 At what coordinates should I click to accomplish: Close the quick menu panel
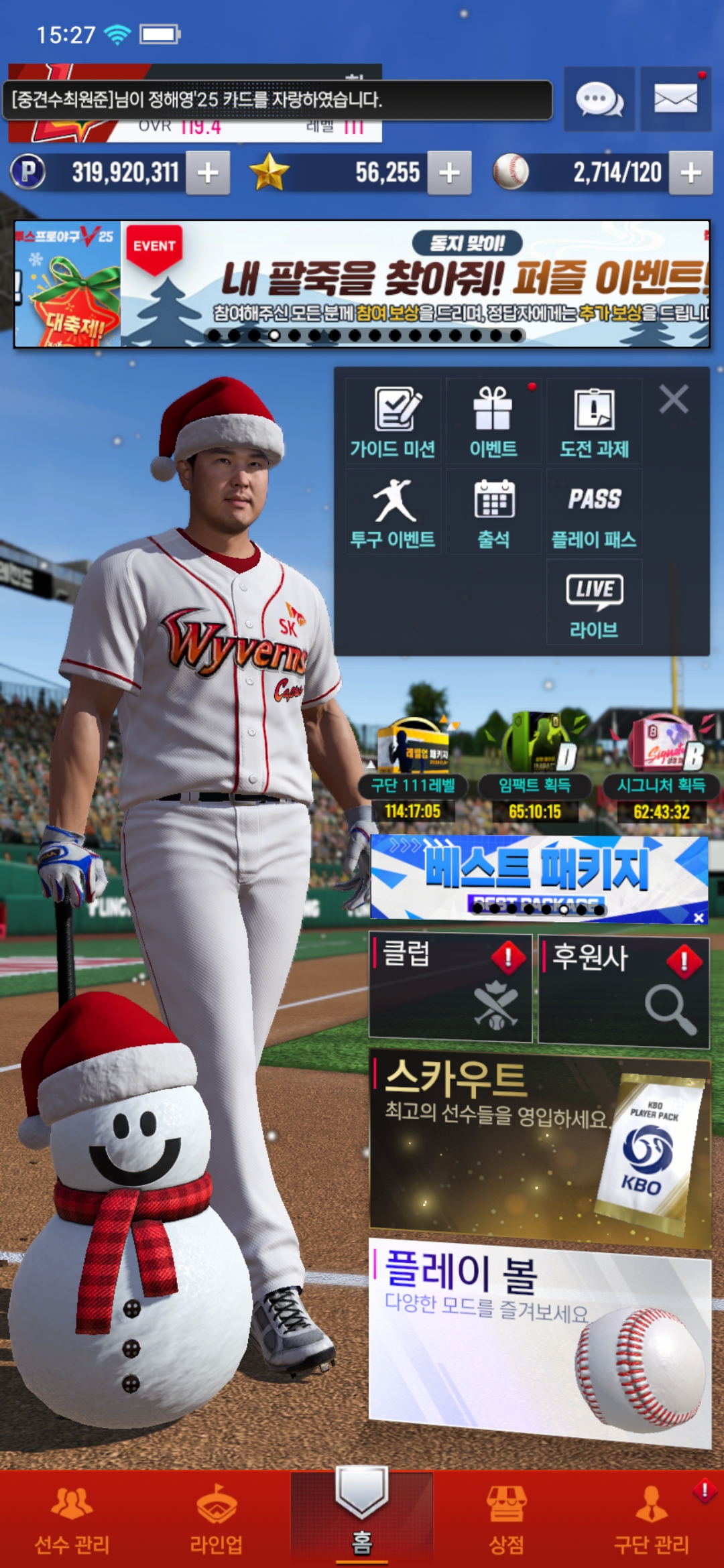tap(674, 399)
